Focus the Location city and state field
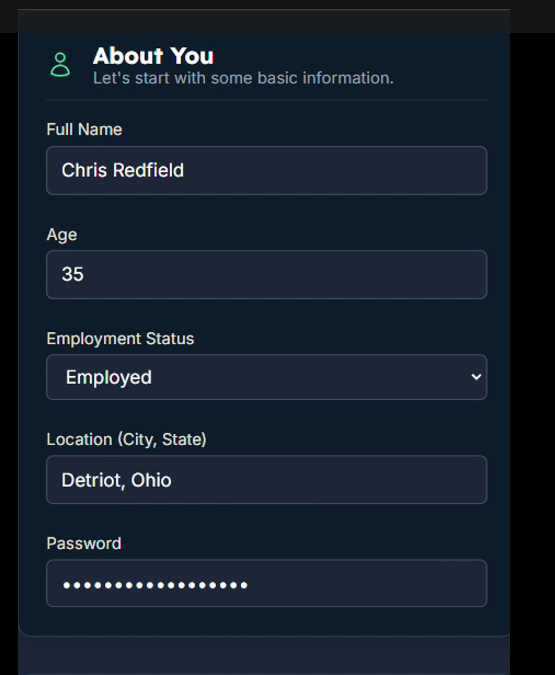The image size is (555, 675). (x=267, y=480)
